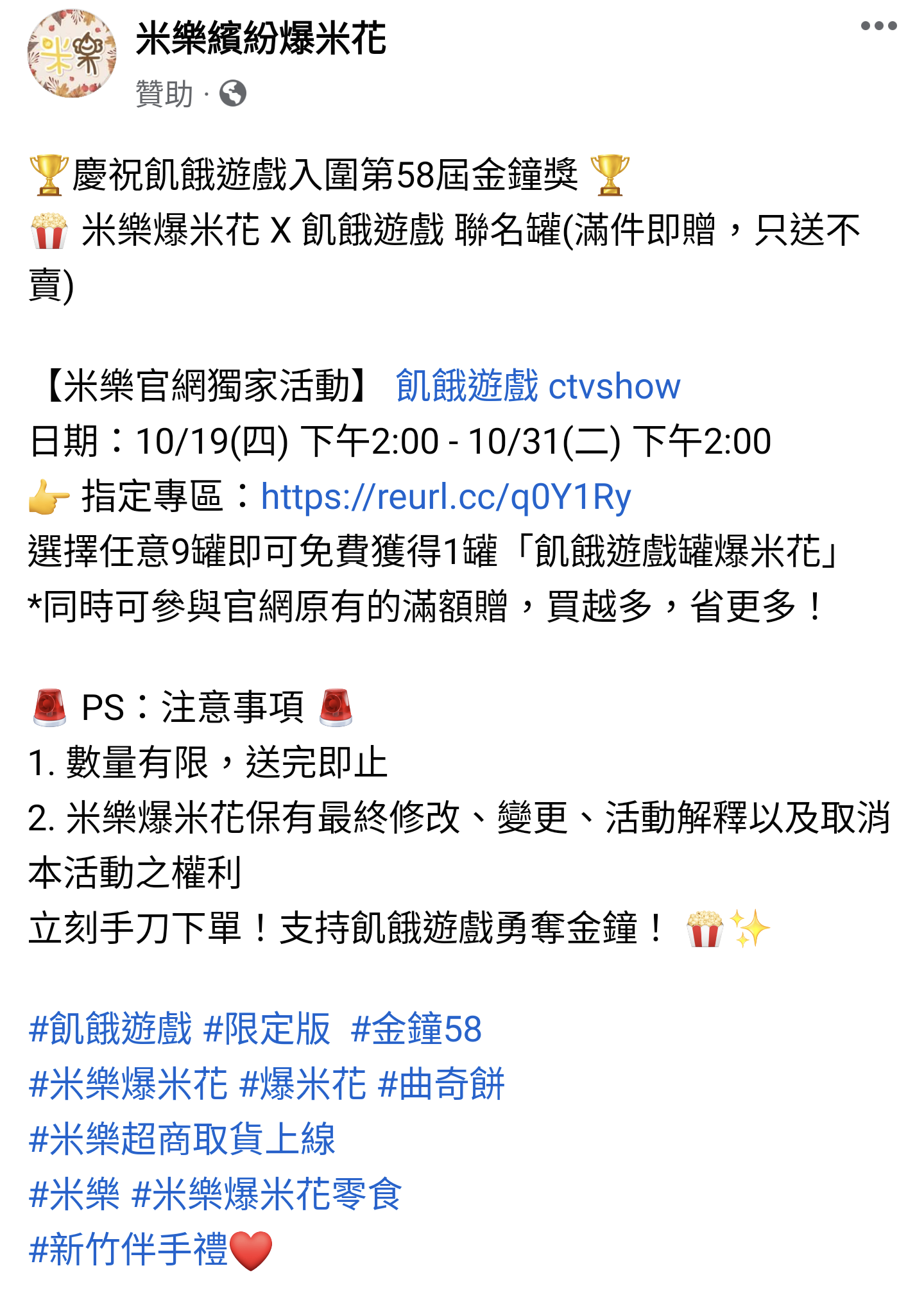Screen dimensions: 924x1293
Task: Open hashtag #飢餓遊戲
Action: pos(110,1029)
